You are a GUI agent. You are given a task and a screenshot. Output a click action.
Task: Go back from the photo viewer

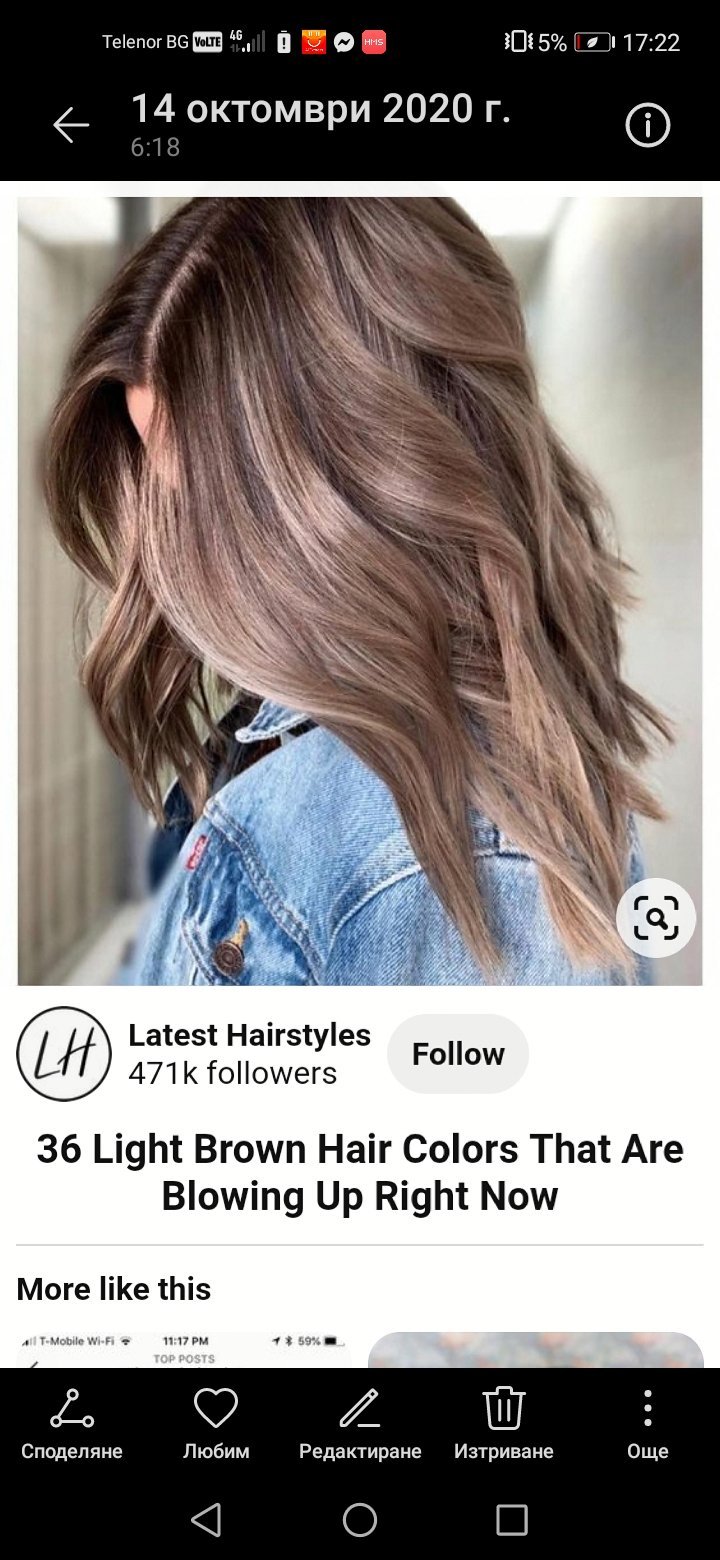pyautogui.click(x=71, y=126)
